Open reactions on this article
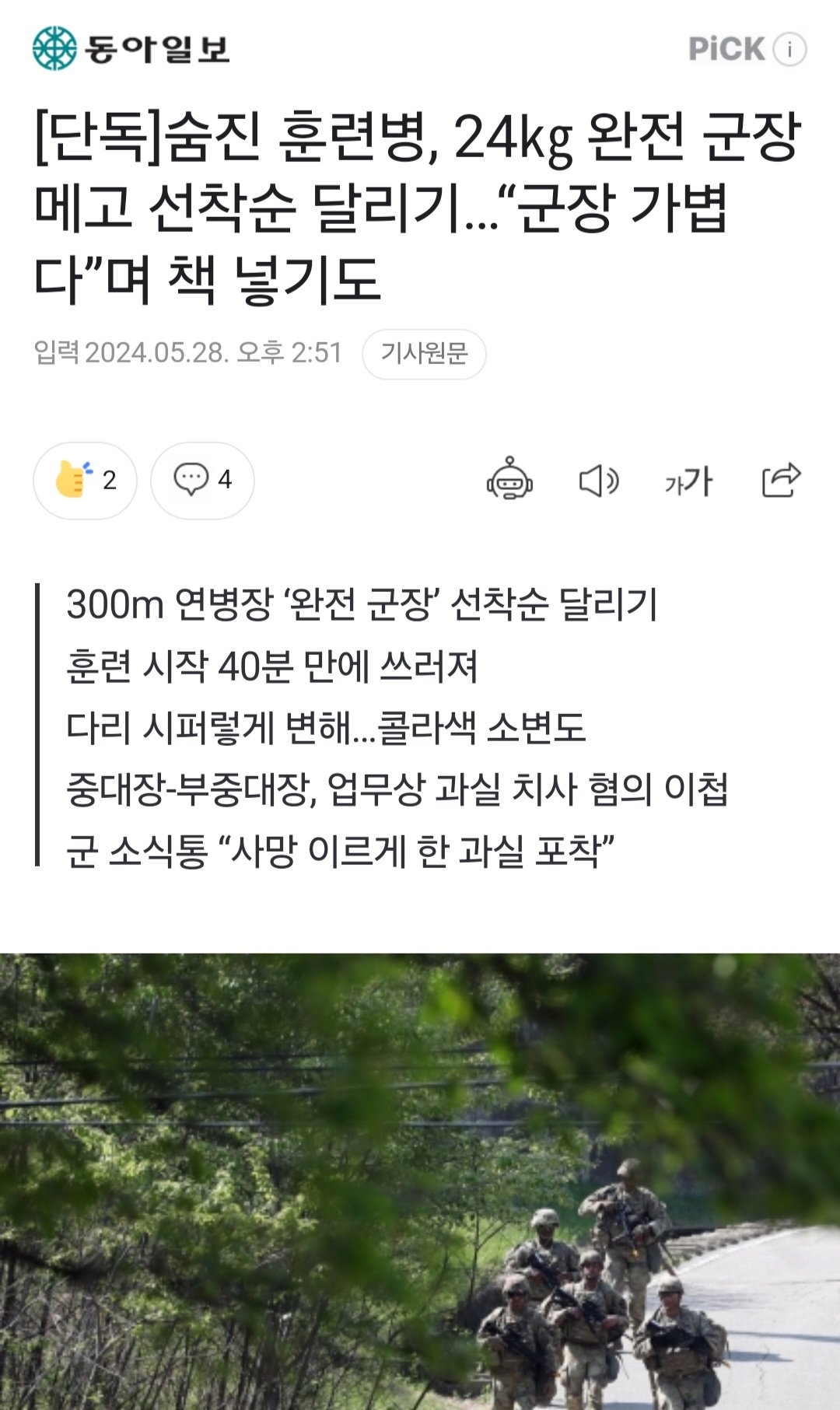Viewport: 840px width, 1410px height. pos(85,480)
